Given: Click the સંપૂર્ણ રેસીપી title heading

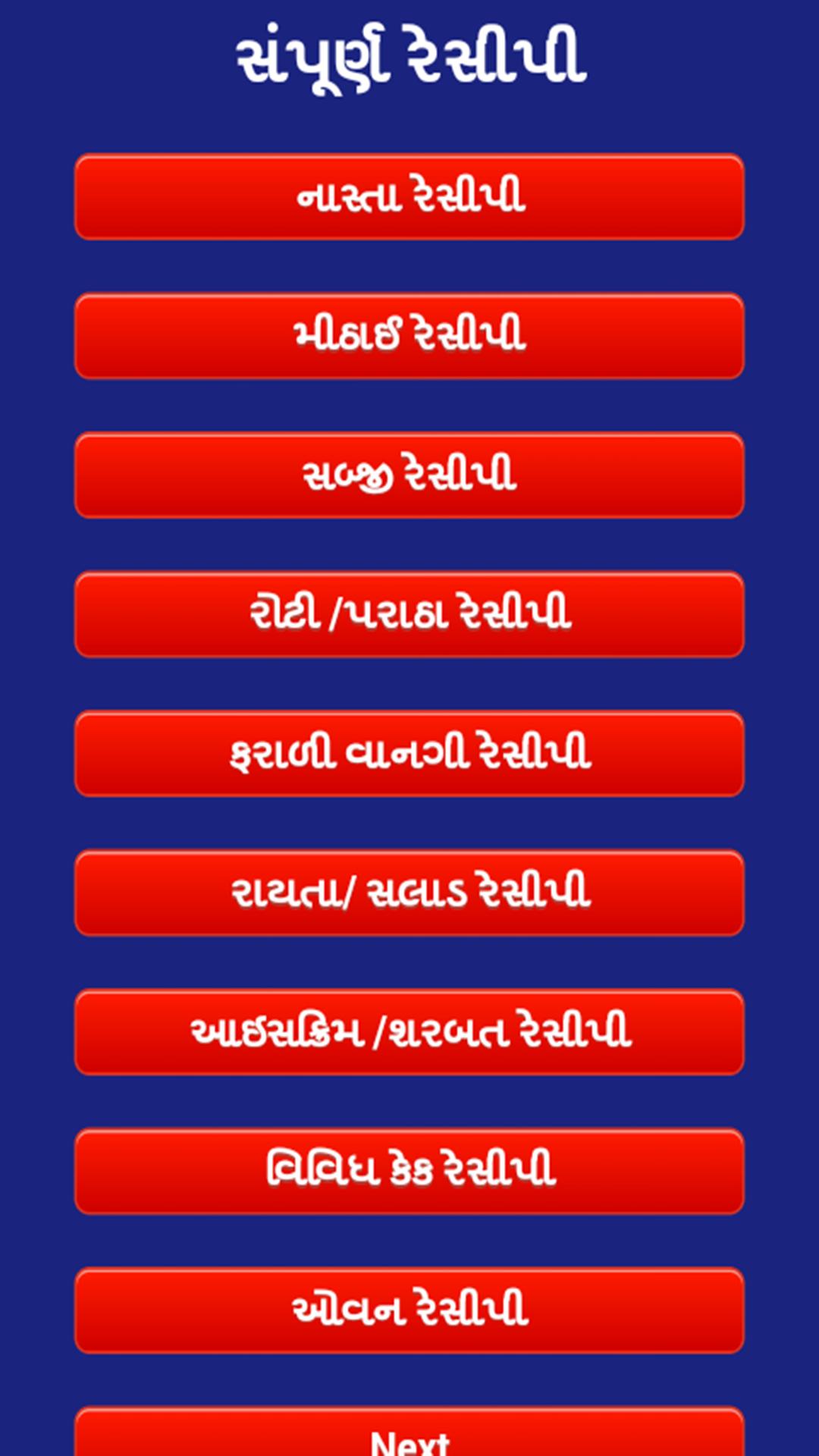Looking at the screenshot, I should pyautogui.click(x=409, y=53).
